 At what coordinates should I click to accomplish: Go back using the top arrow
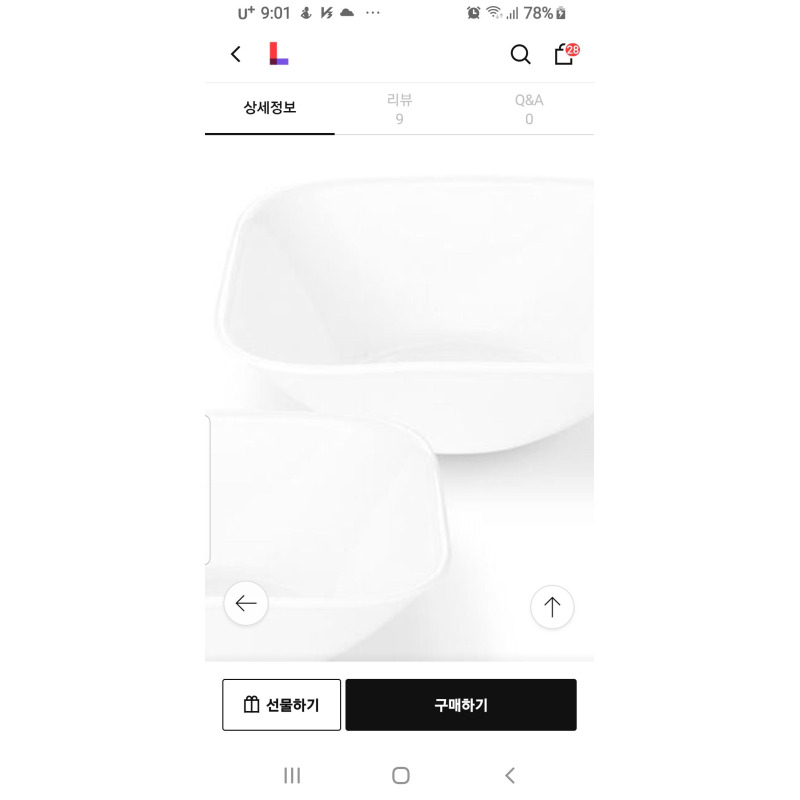point(236,54)
